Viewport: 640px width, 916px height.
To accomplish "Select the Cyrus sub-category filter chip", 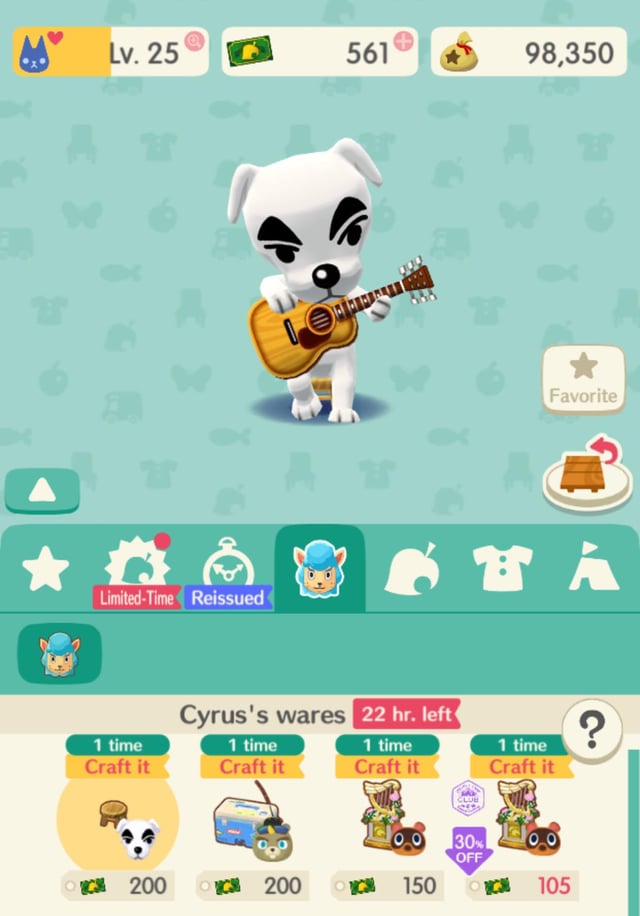I will point(59,654).
